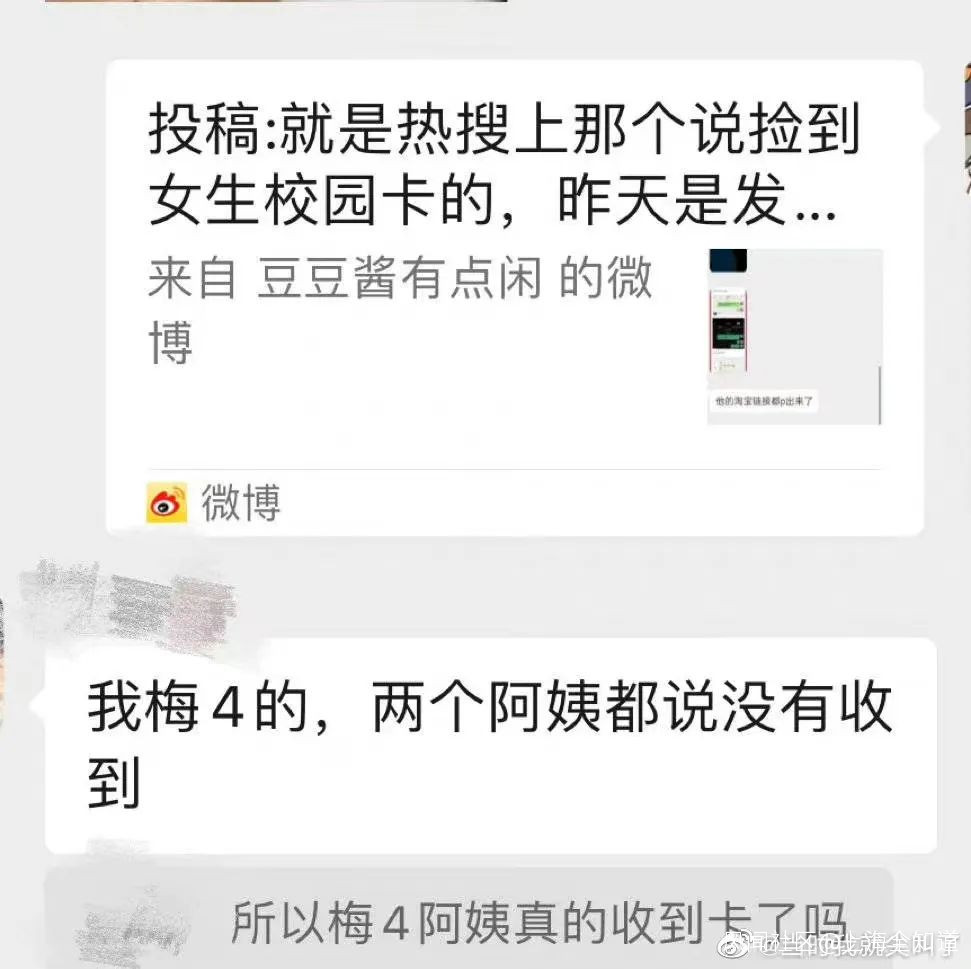971x969 pixels.
Task: Open the shared Weibo post card about 投稿
Action: click(x=515, y=298)
